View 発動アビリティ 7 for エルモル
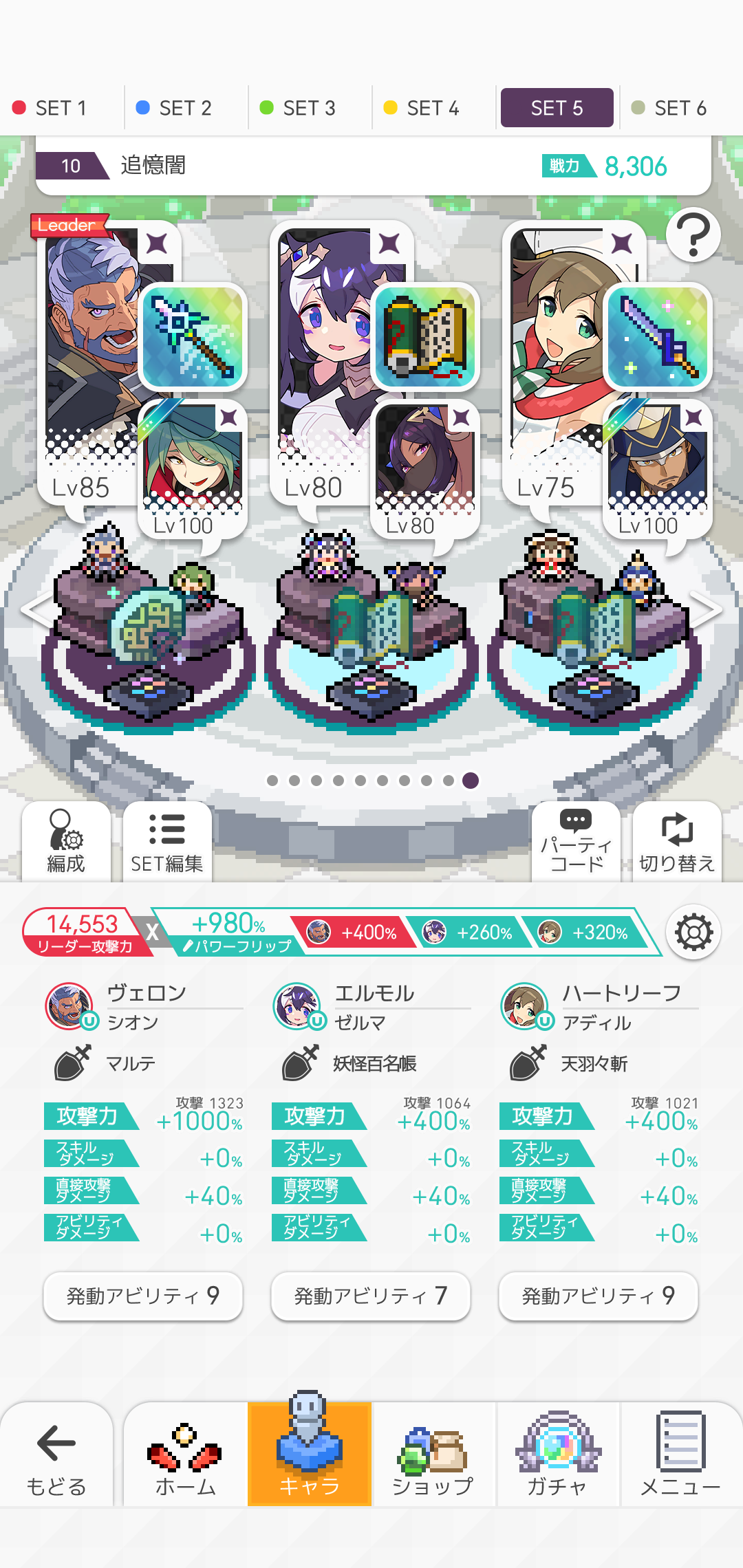The width and height of the screenshot is (743, 1568). pos(371,1296)
